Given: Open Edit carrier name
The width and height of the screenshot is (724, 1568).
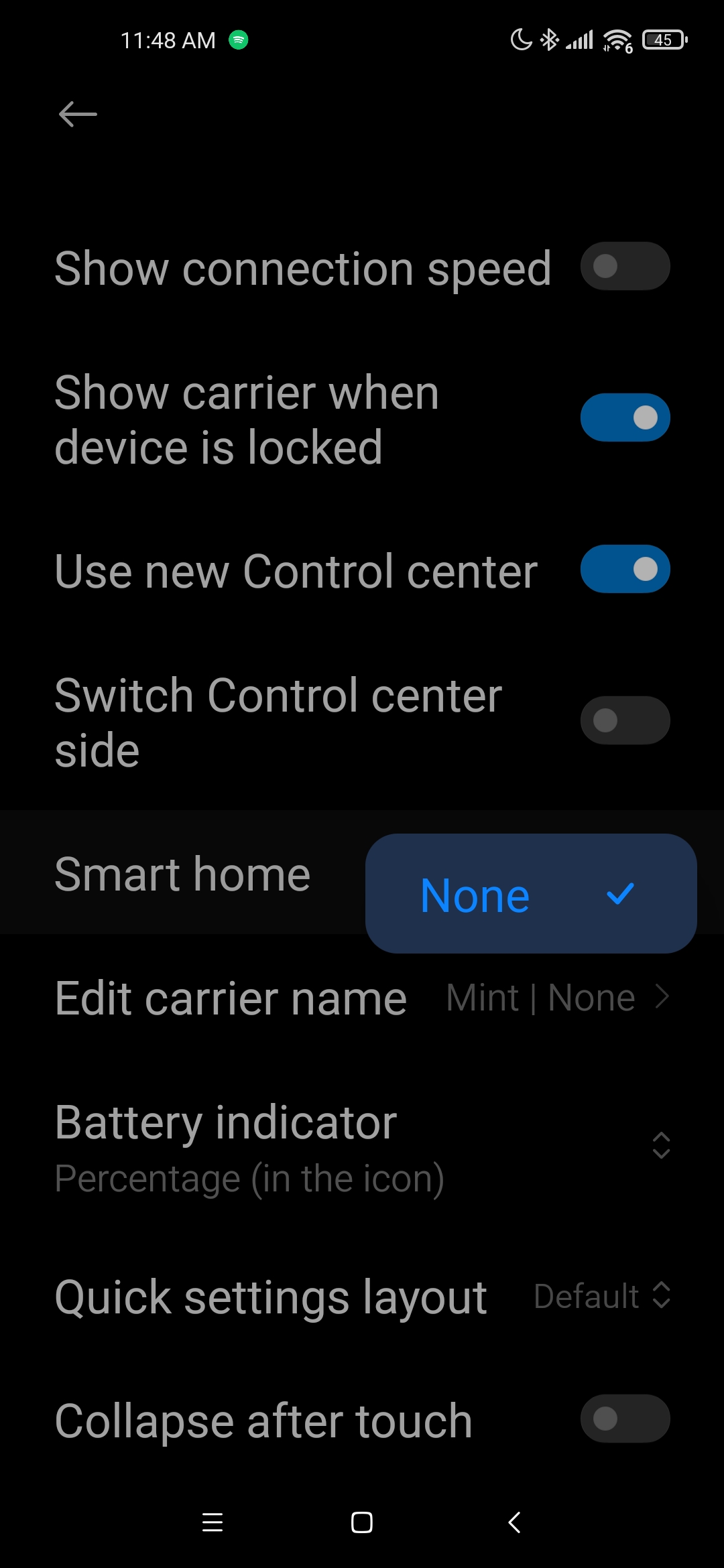Looking at the screenshot, I should [362, 998].
